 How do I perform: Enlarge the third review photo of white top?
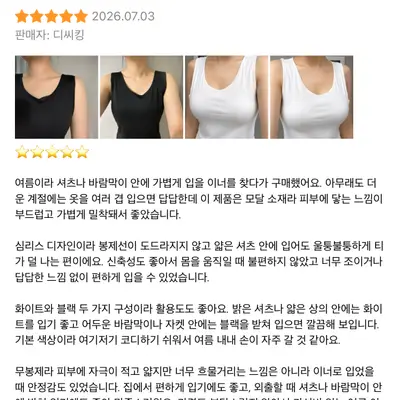tap(226, 97)
